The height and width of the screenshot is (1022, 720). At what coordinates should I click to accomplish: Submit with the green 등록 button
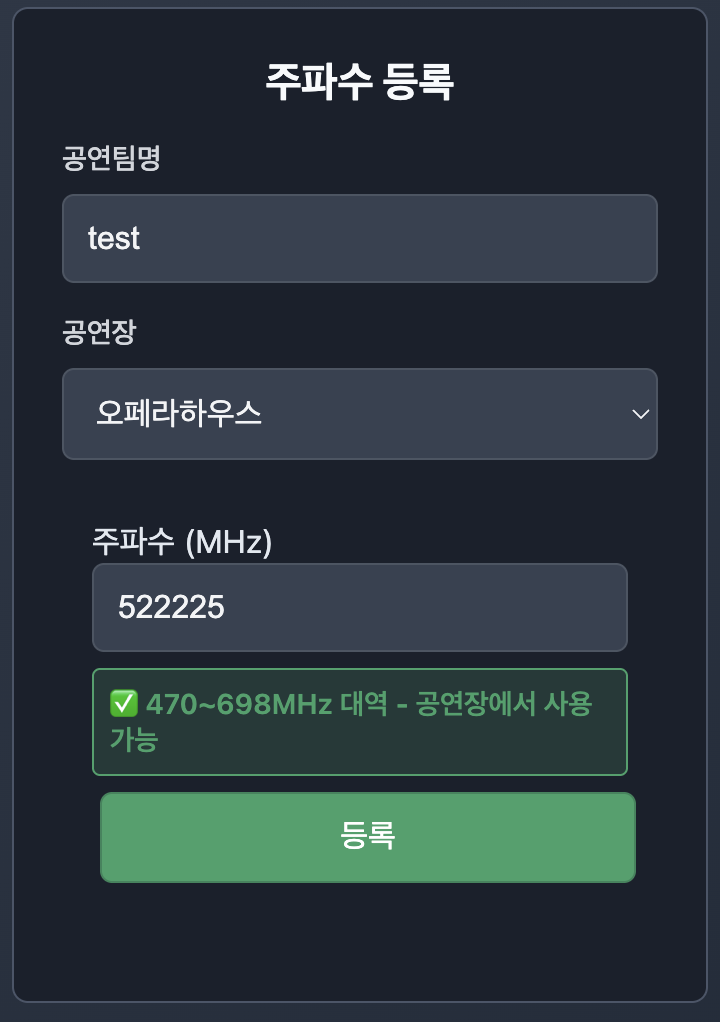pyautogui.click(x=367, y=837)
